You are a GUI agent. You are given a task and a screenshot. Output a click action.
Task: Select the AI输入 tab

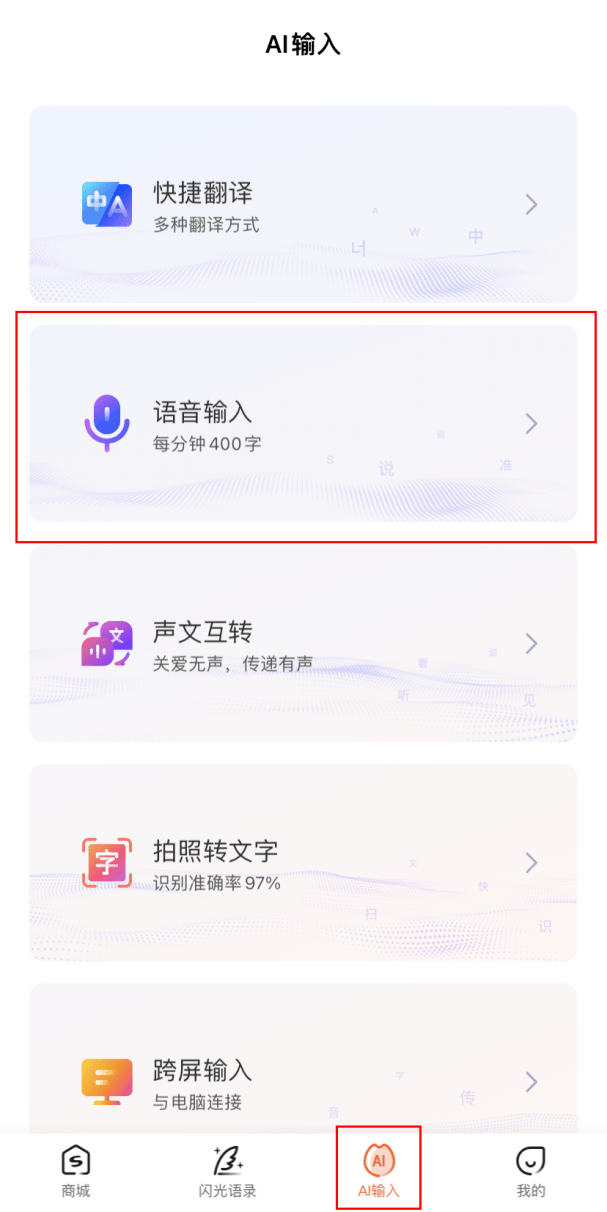click(378, 1170)
